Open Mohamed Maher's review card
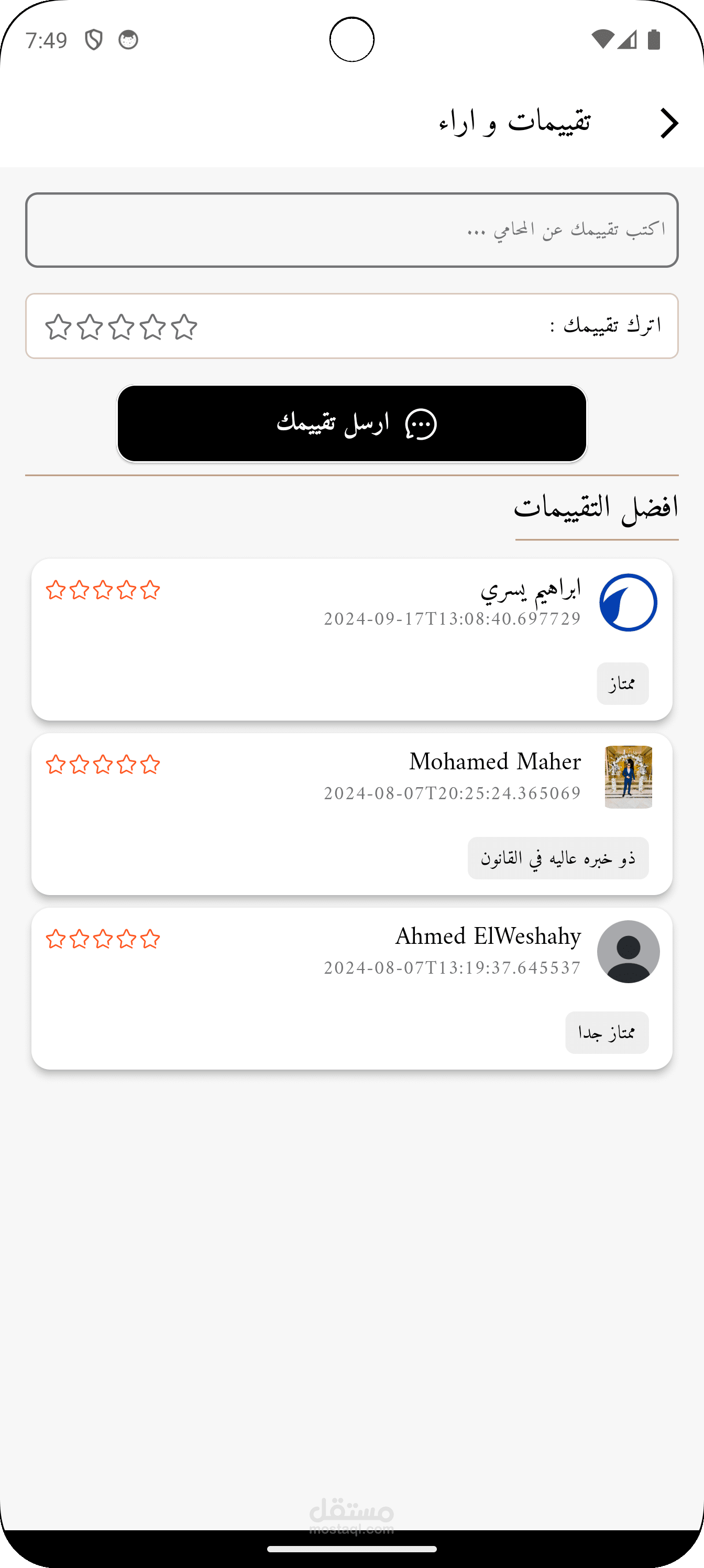Viewport: 704px width, 1568px height. click(x=351, y=814)
